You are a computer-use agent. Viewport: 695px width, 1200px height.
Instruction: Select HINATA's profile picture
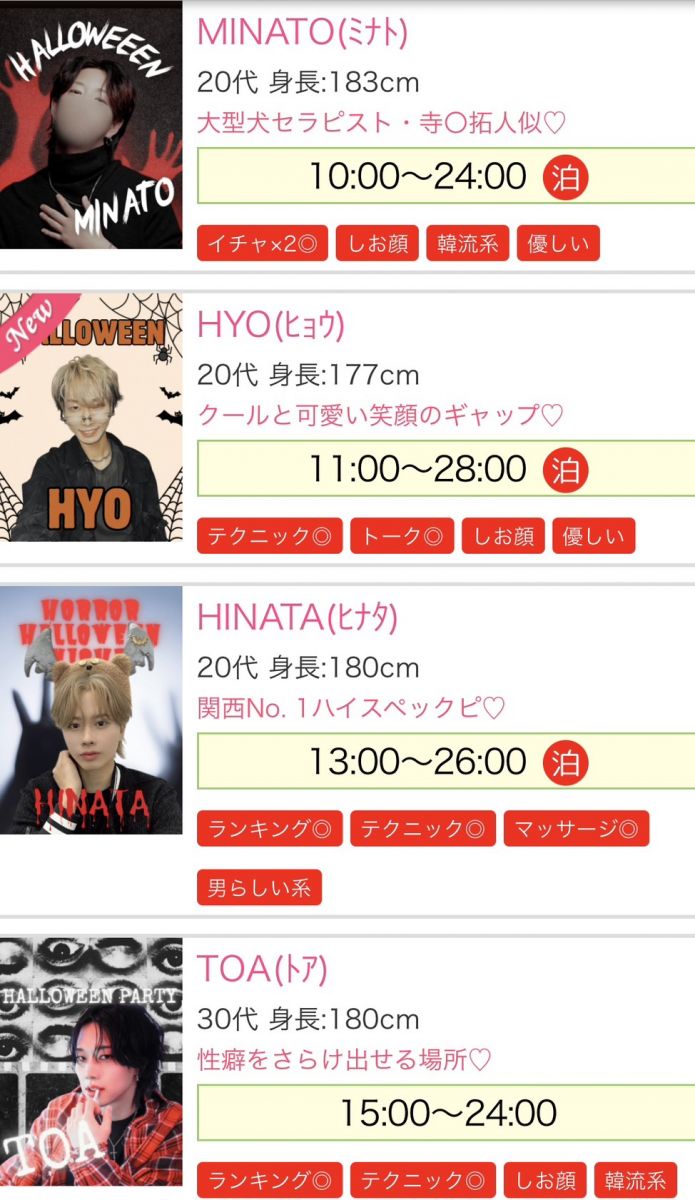coord(91,710)
